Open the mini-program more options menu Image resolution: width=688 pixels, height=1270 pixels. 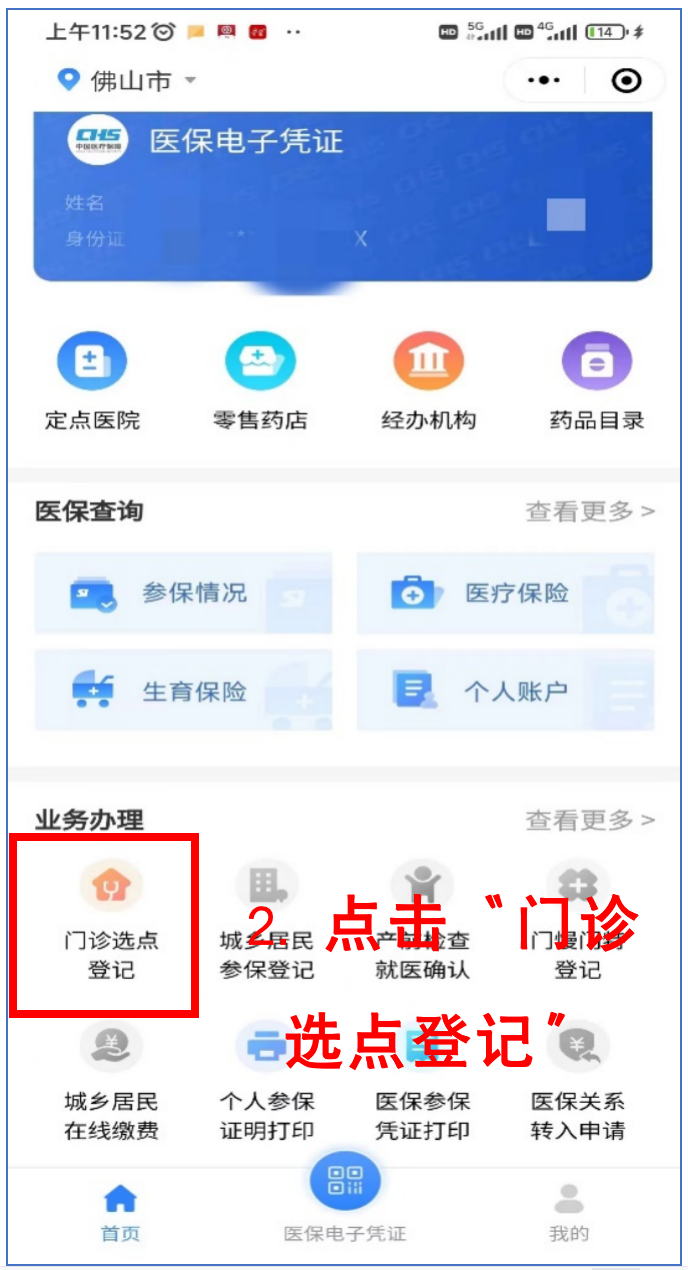point(544,81)
